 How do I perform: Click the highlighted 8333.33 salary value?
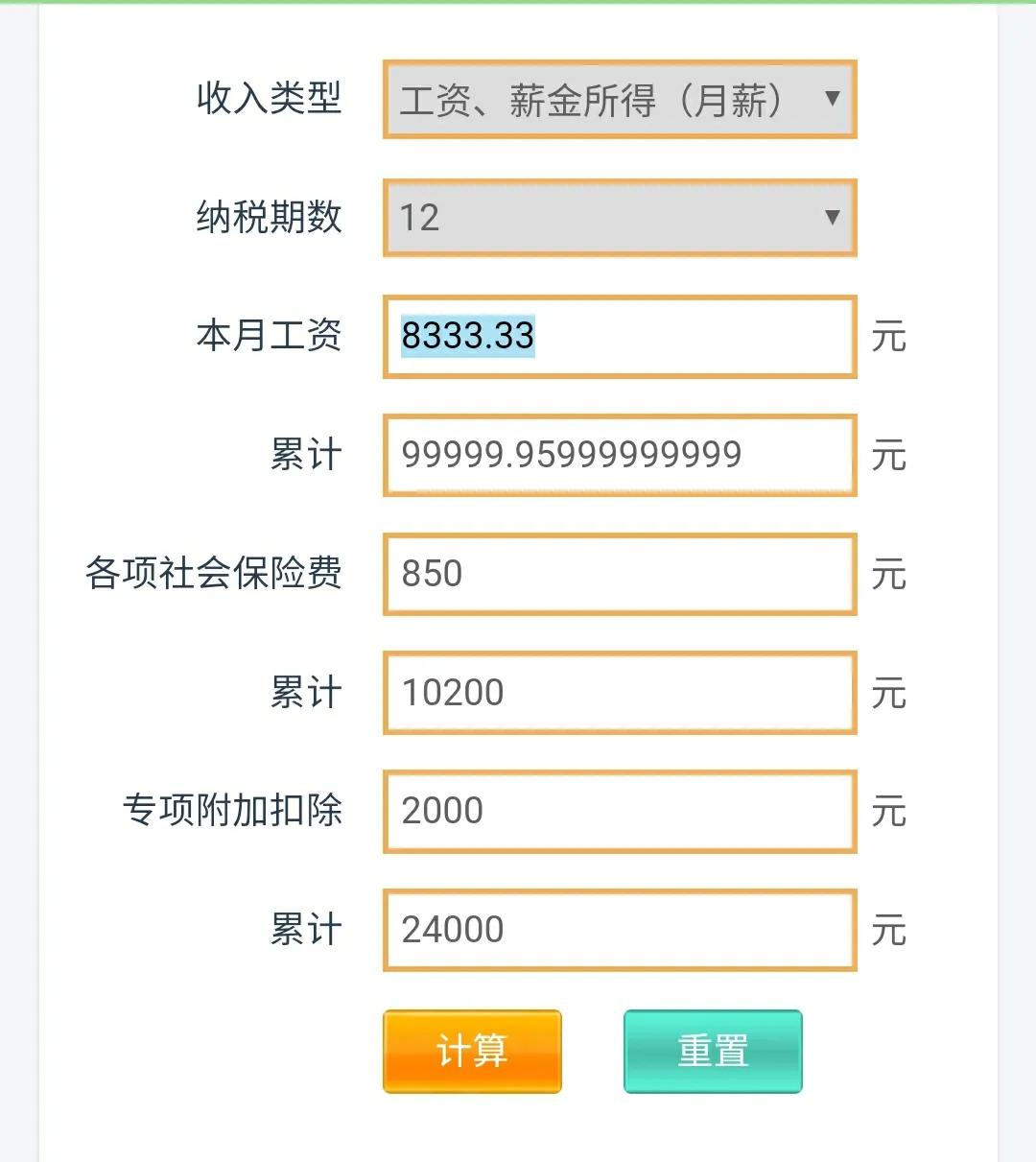tap(467, 336)
